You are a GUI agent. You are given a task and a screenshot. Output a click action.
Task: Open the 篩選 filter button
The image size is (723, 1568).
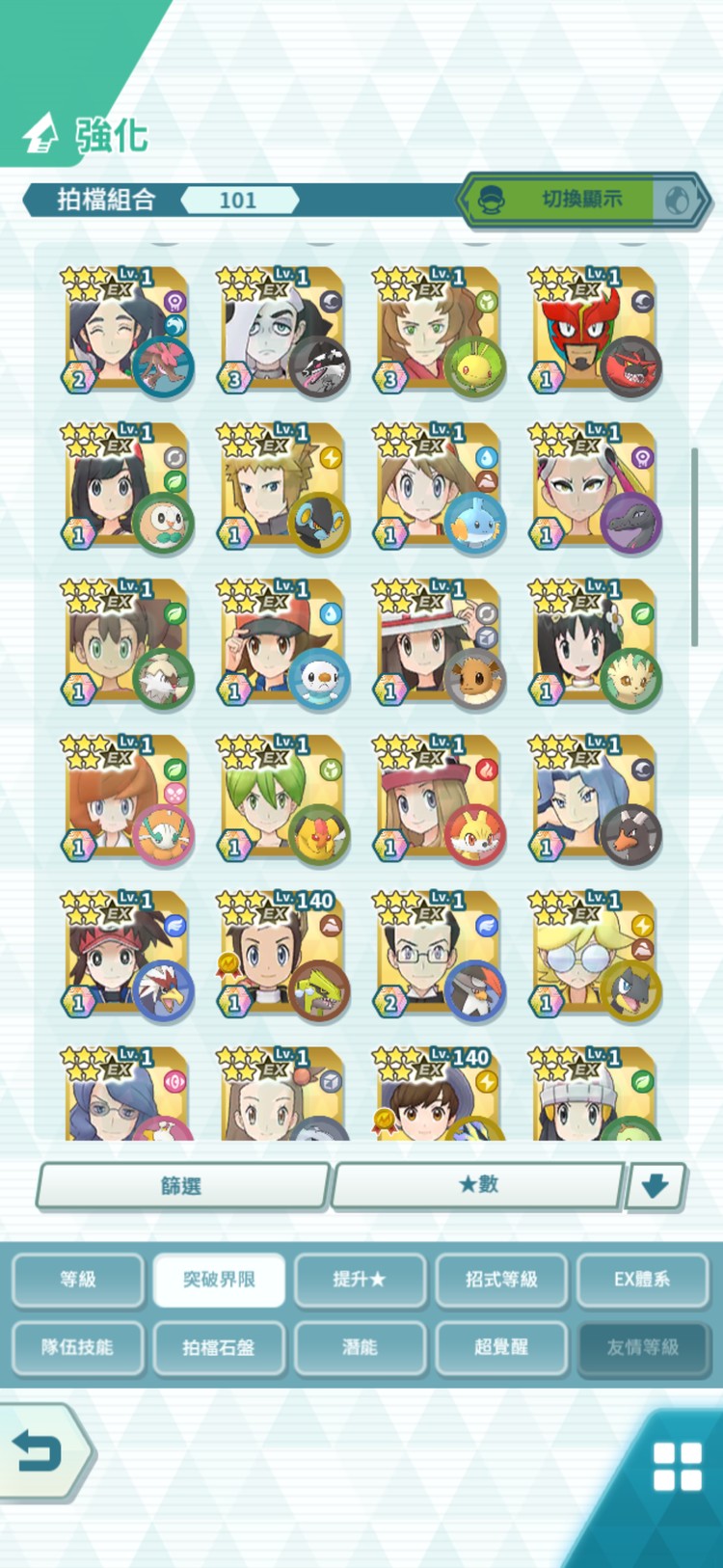(182, 1186)
